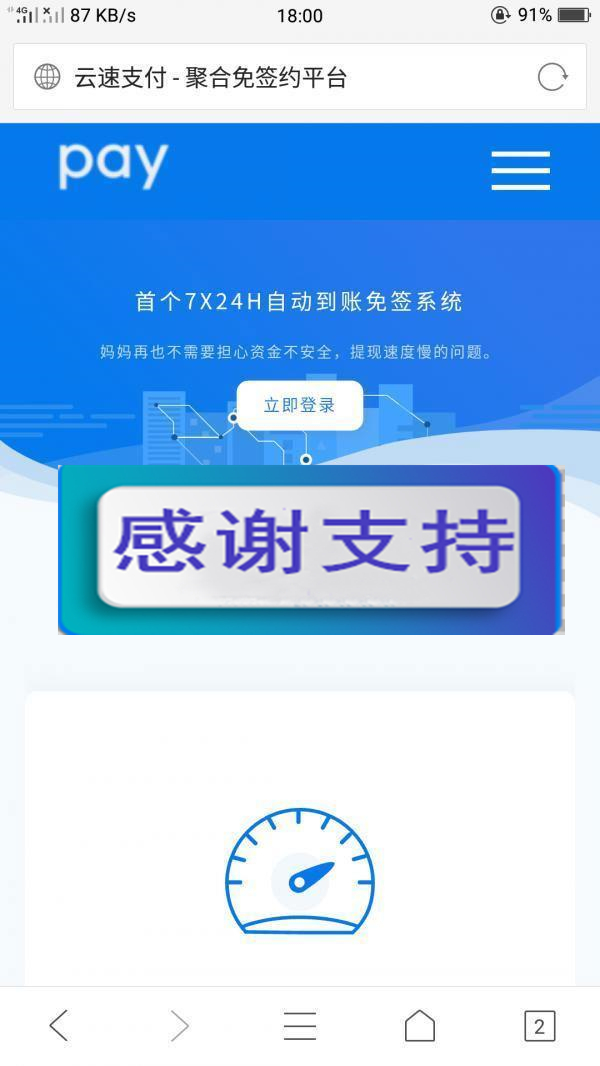Go back to the previous page
600x1066 pixels.
(x=59, y=1025)
